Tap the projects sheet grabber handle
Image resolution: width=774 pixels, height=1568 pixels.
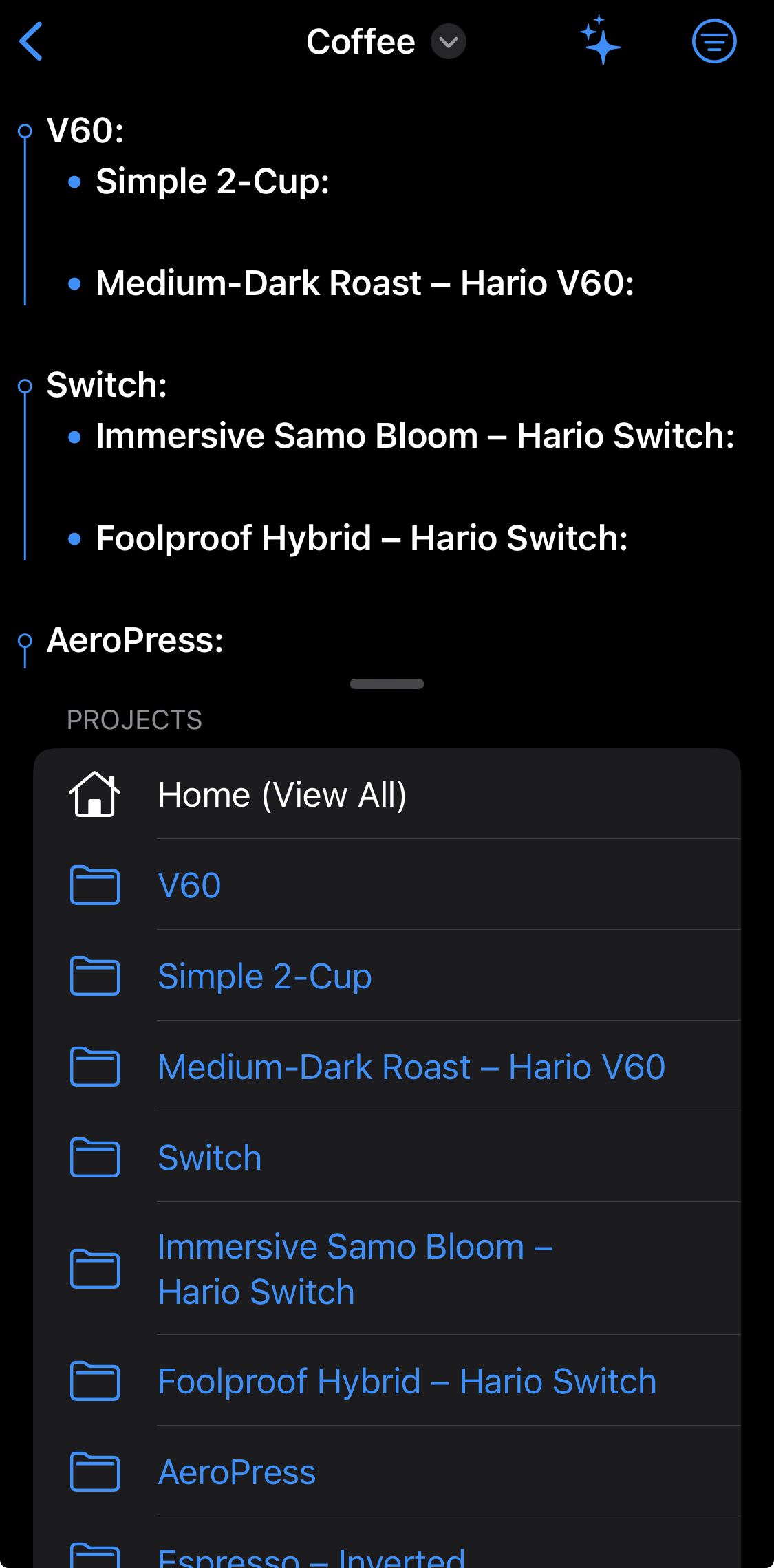tap(387, 684)
